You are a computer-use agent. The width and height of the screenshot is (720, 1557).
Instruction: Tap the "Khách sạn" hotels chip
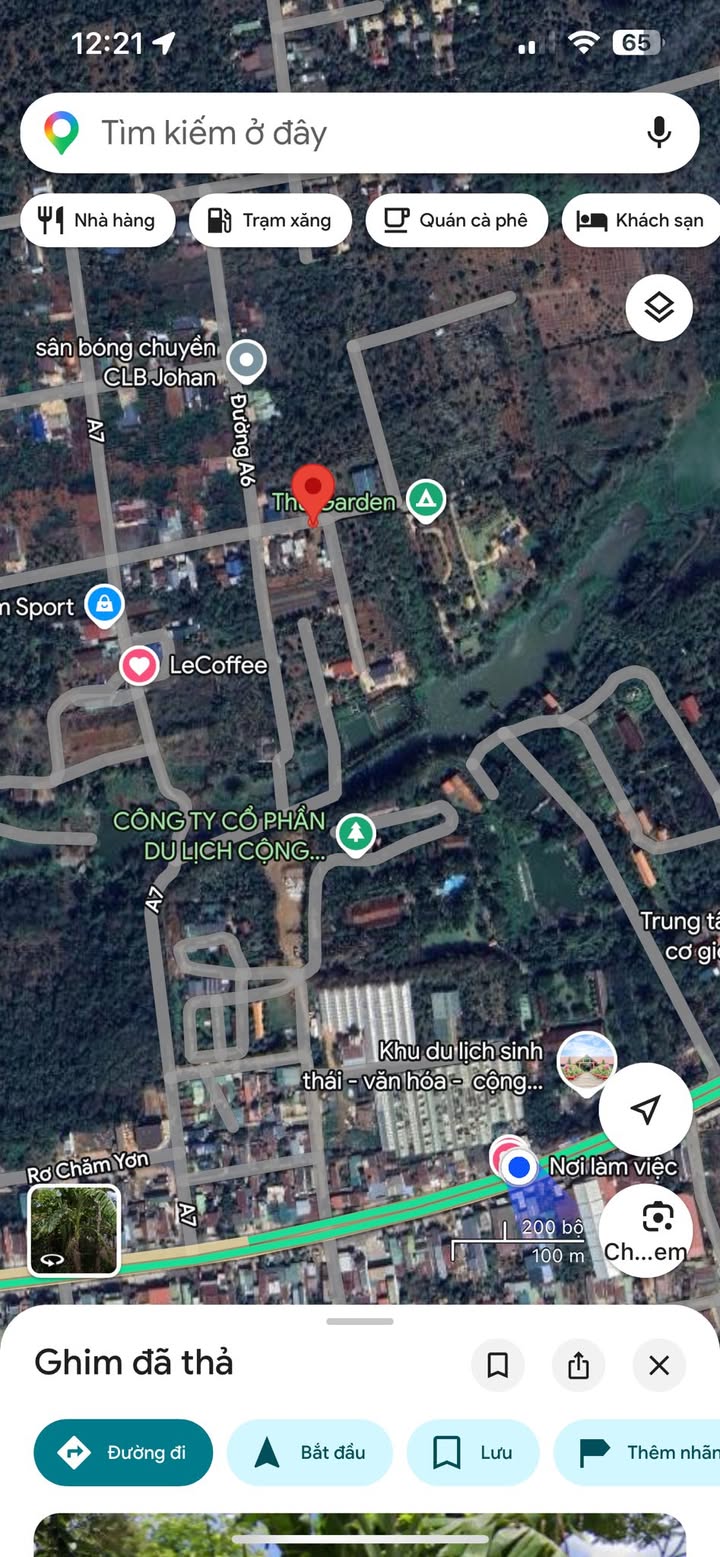pyautogui.click(x=642, y=220)
